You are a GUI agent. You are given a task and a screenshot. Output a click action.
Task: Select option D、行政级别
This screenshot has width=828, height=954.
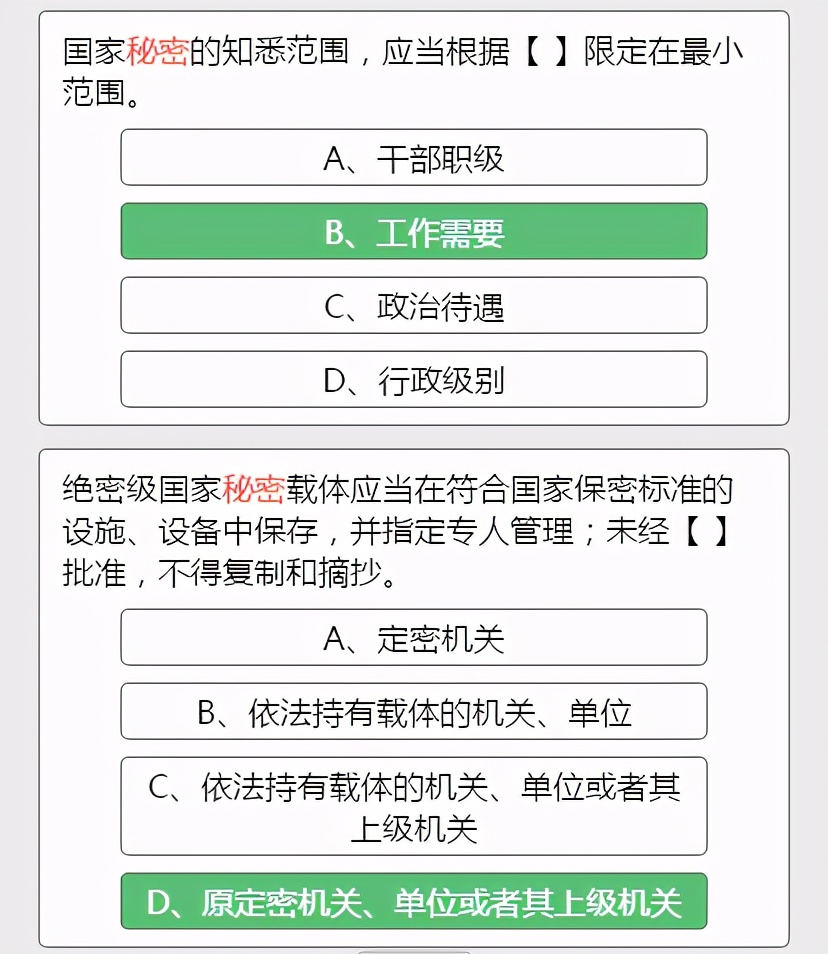(413, 380)
